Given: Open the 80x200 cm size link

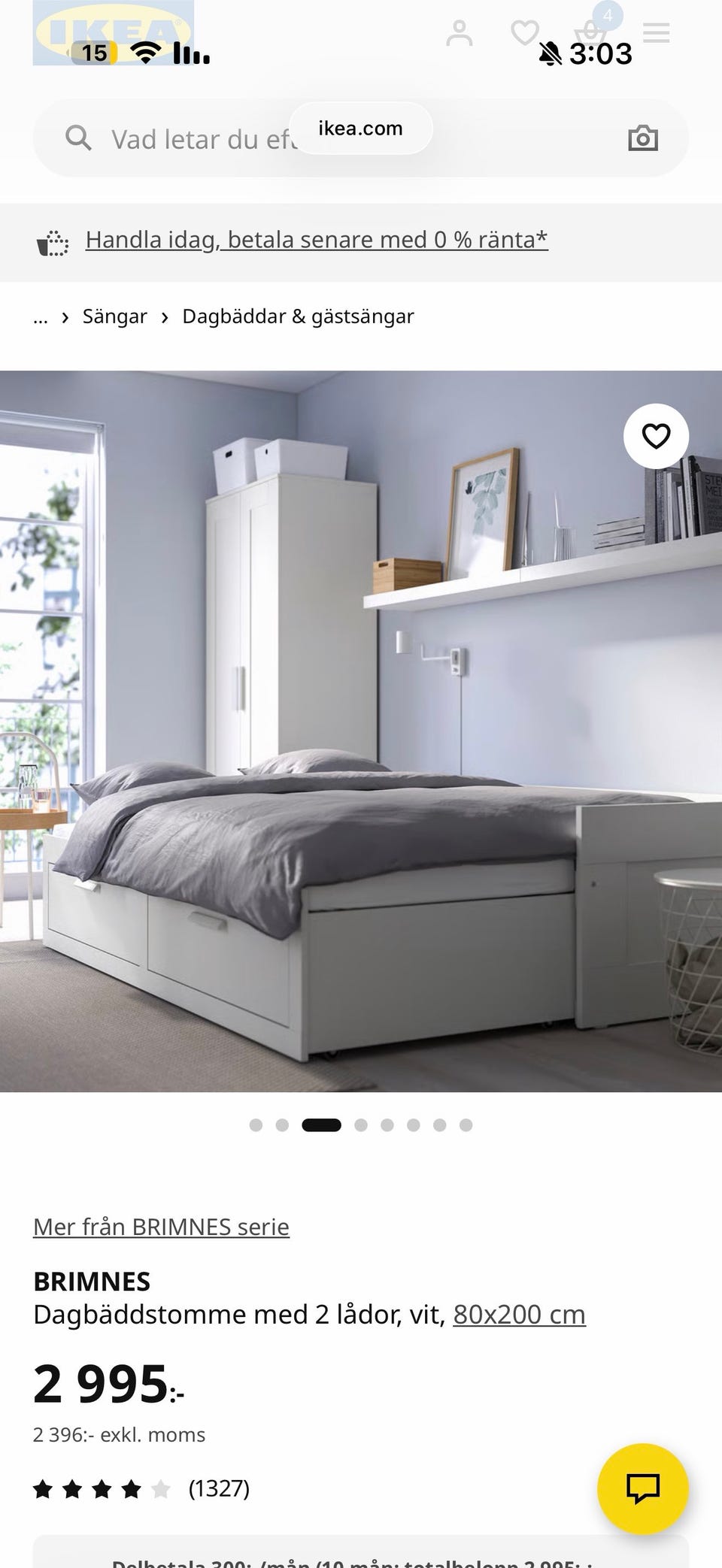Looking at the screenshot, I should pos(519,1315).
